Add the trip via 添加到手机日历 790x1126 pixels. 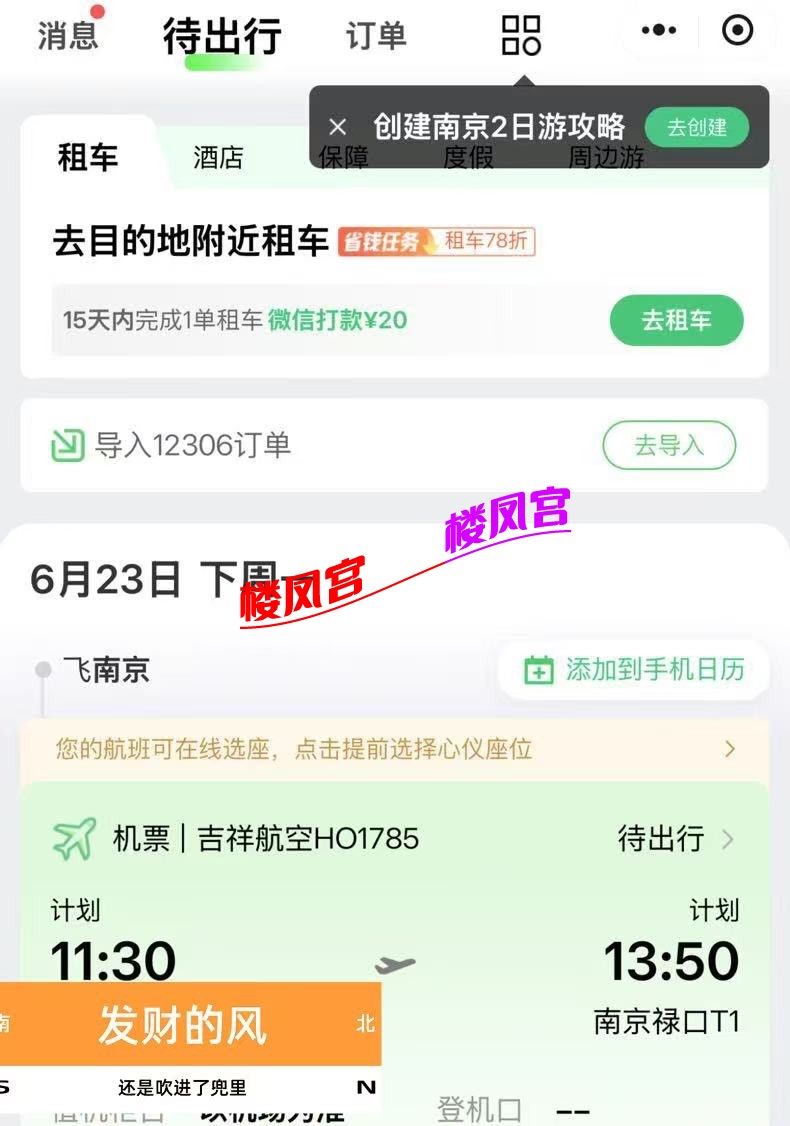pyautogui.click(x=635, y=669)
